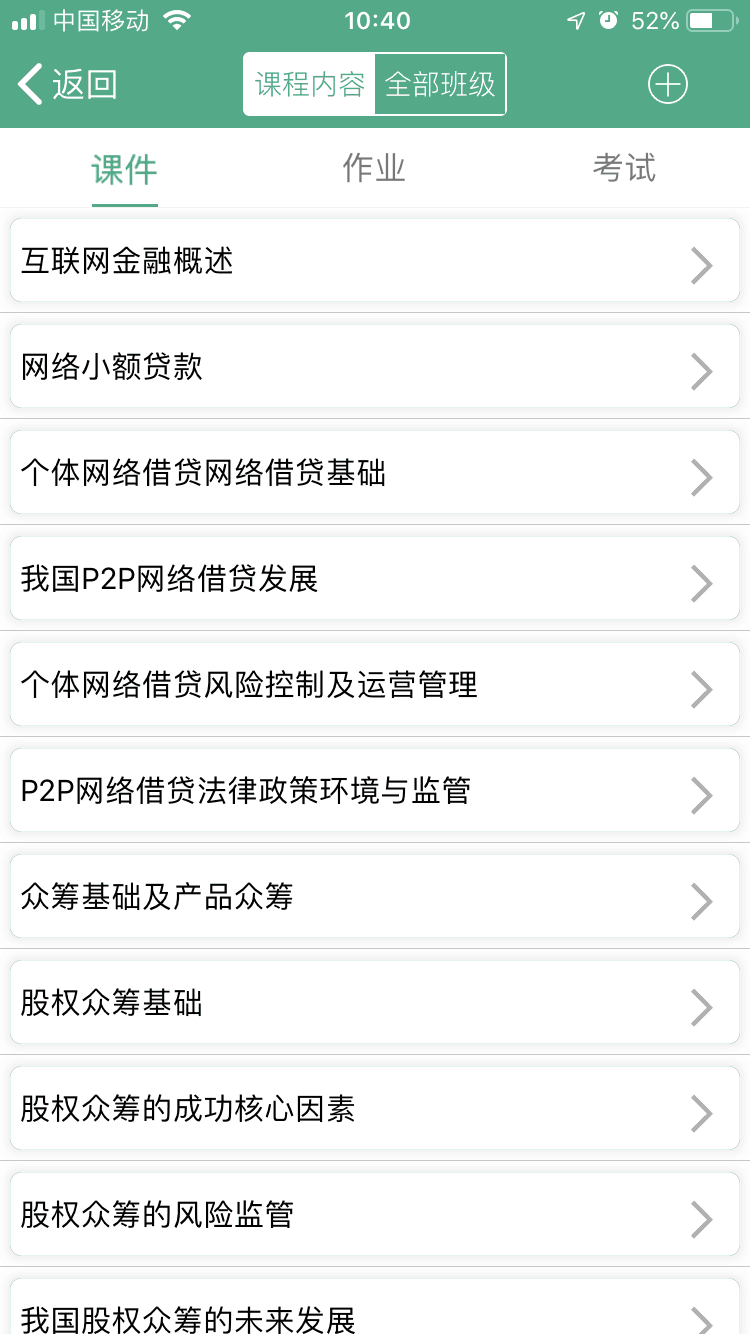750x1334 pixels.
Task: View 个体网络借贷网络借贷基础 courseware
Action: tap(375, 473)
